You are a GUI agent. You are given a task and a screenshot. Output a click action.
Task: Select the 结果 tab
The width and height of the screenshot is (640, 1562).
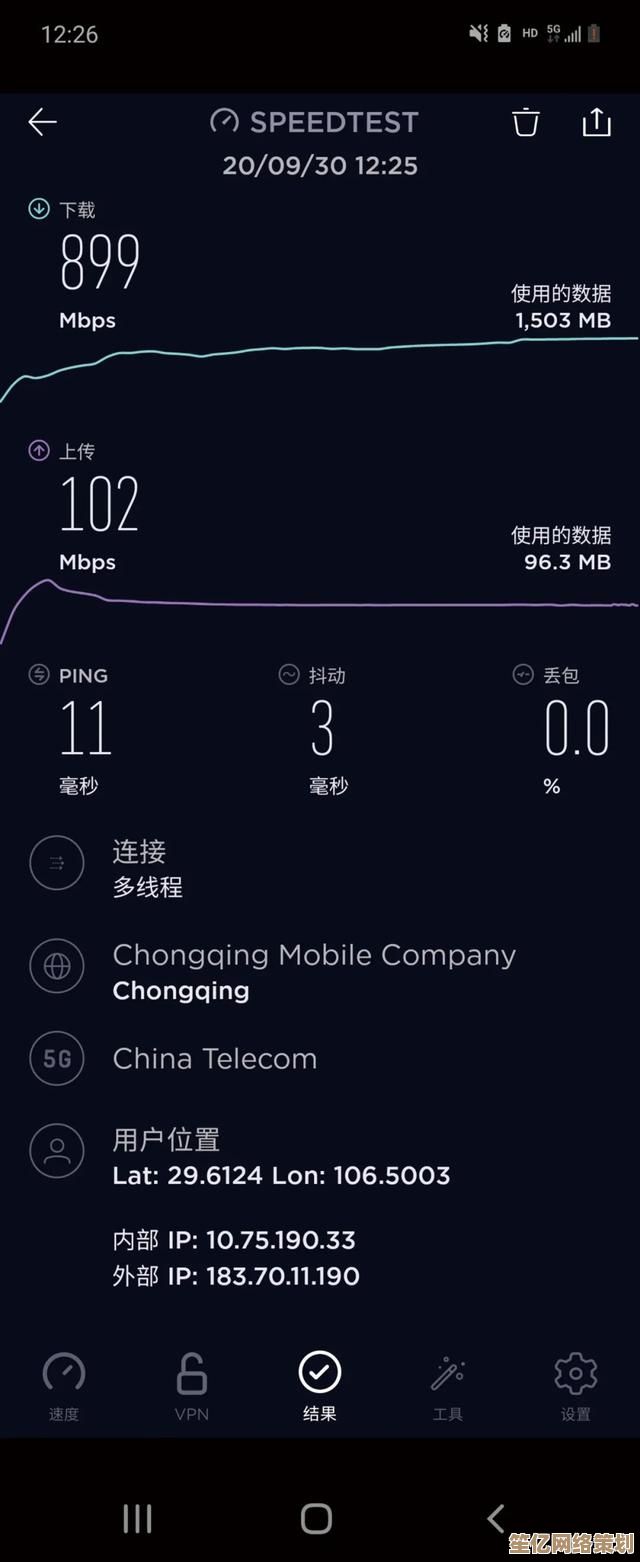(320, 1386)
